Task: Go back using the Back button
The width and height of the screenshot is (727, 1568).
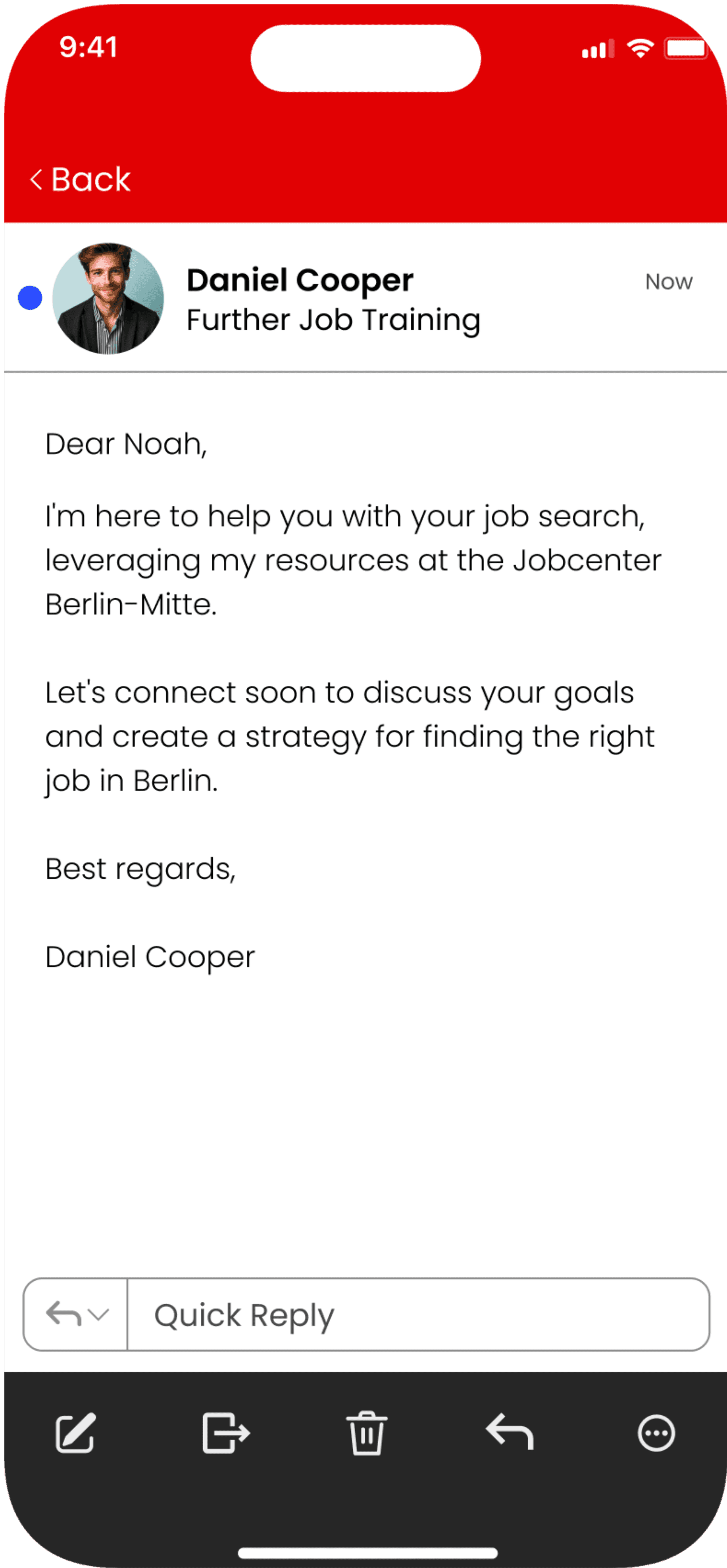Action: tap(80, 180)
